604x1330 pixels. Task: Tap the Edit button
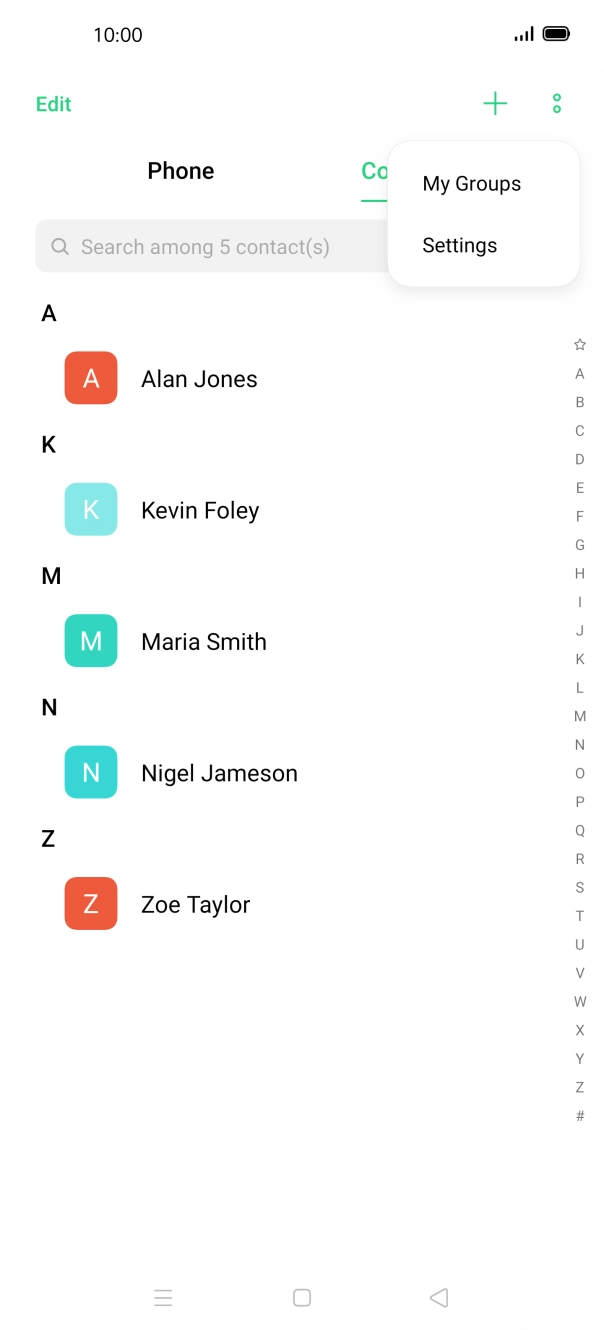click(x=54, y=104)
